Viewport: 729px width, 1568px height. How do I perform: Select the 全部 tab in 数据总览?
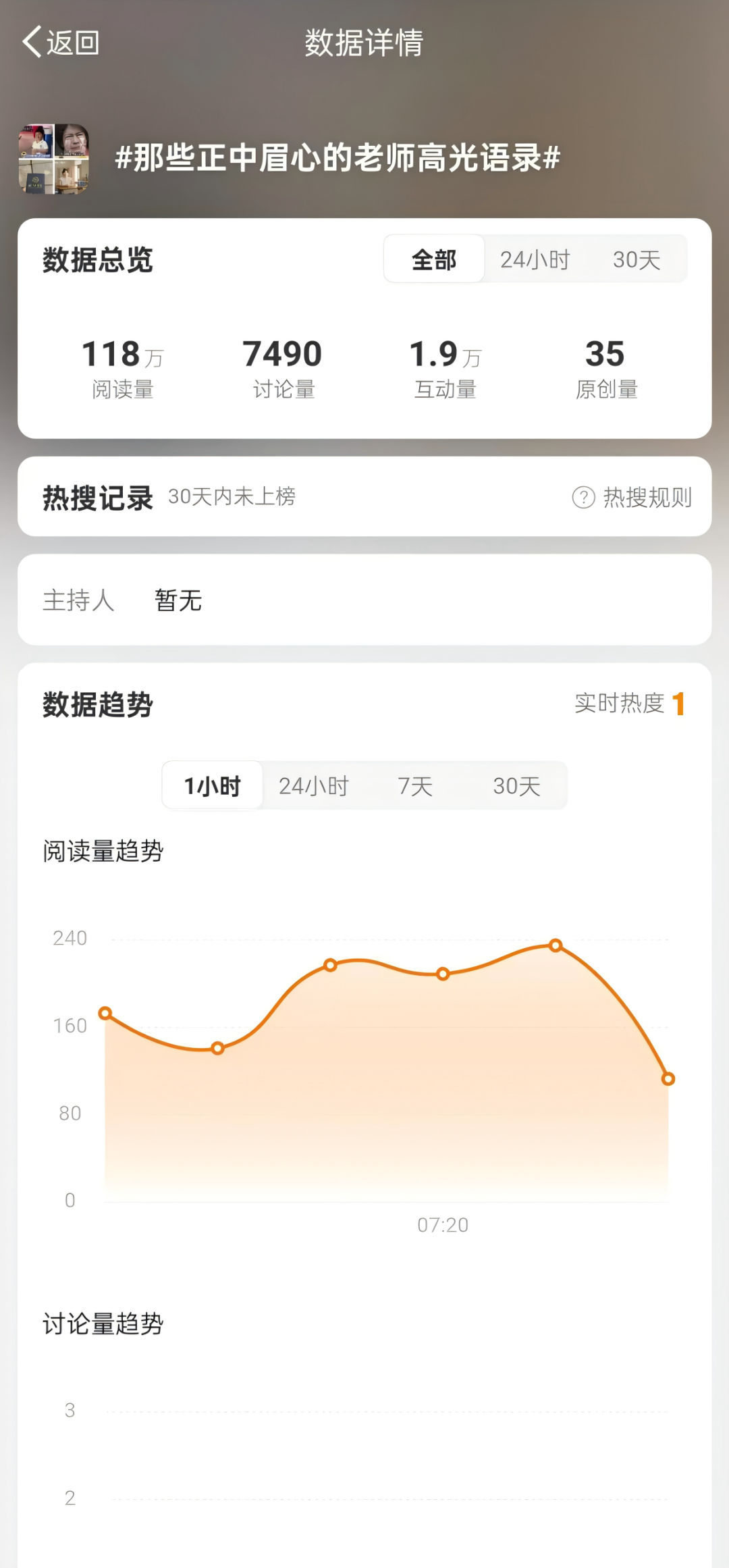[434, 259]
